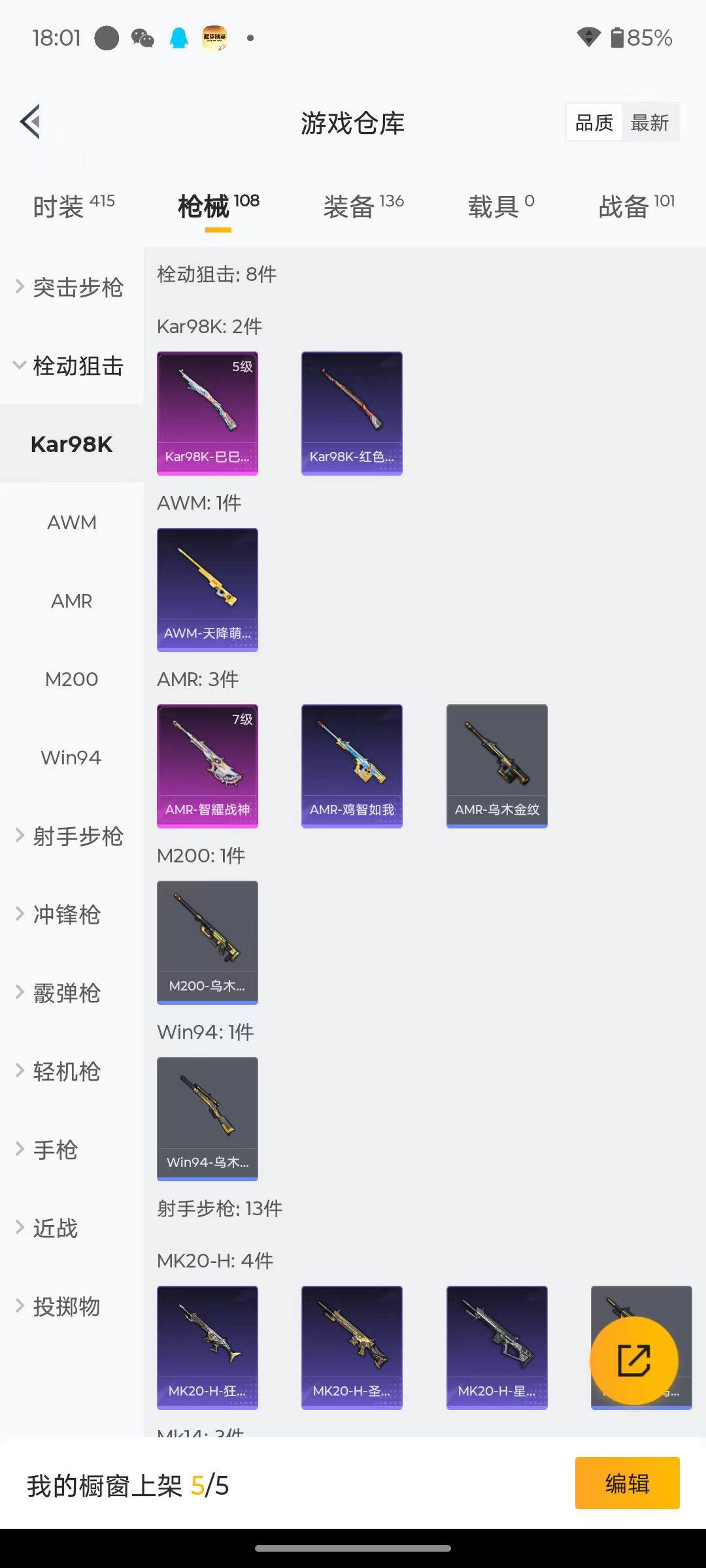
Task: View the AWM-天降萌 skin card
Action: [x=207, y=589]
